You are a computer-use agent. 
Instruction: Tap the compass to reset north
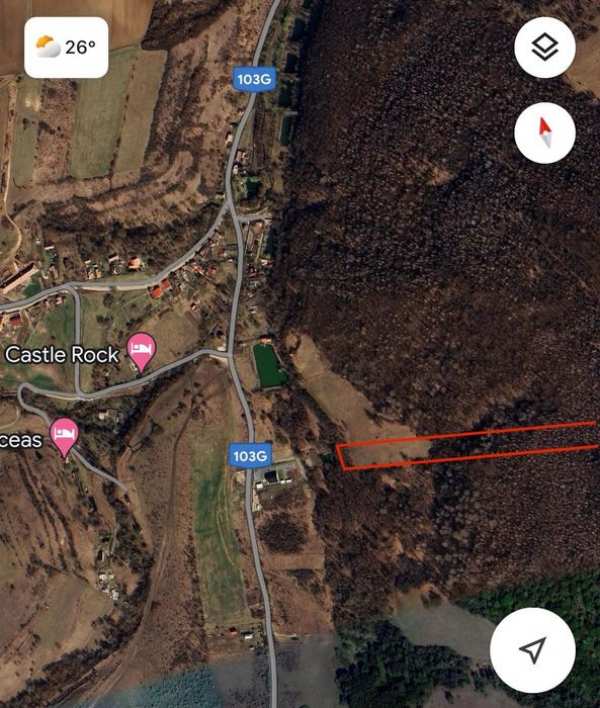coord(544,132)
